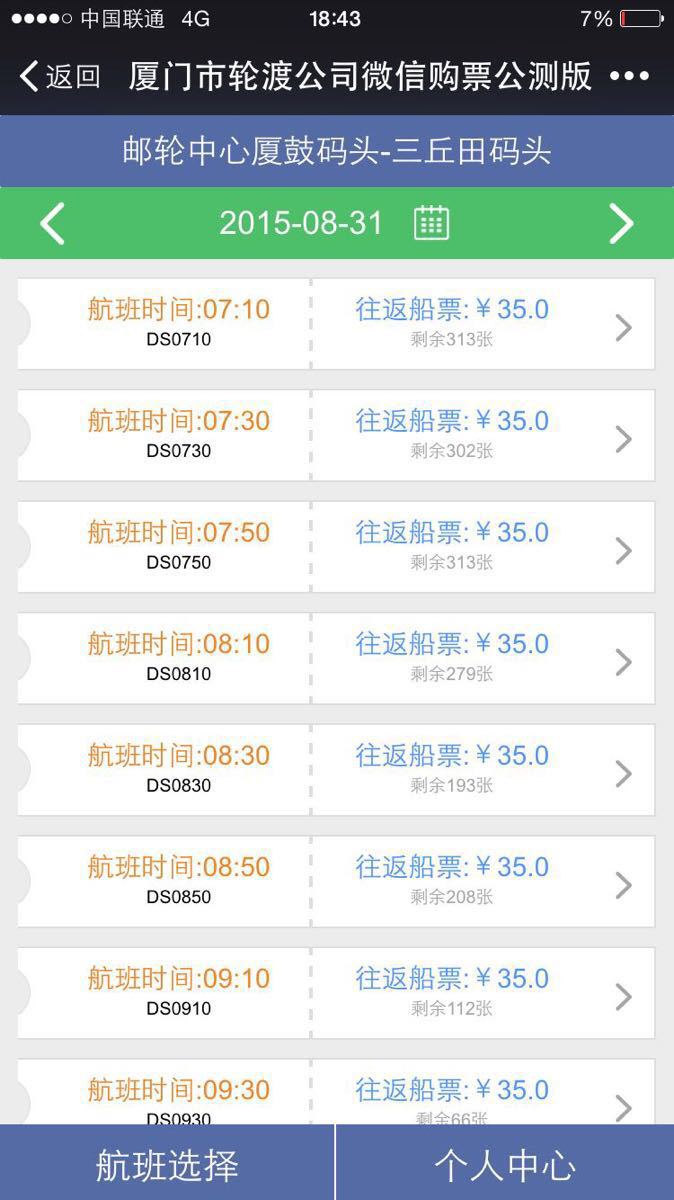Tap the 返回 back button
The image size is (674, 1200).
point(60,76)
